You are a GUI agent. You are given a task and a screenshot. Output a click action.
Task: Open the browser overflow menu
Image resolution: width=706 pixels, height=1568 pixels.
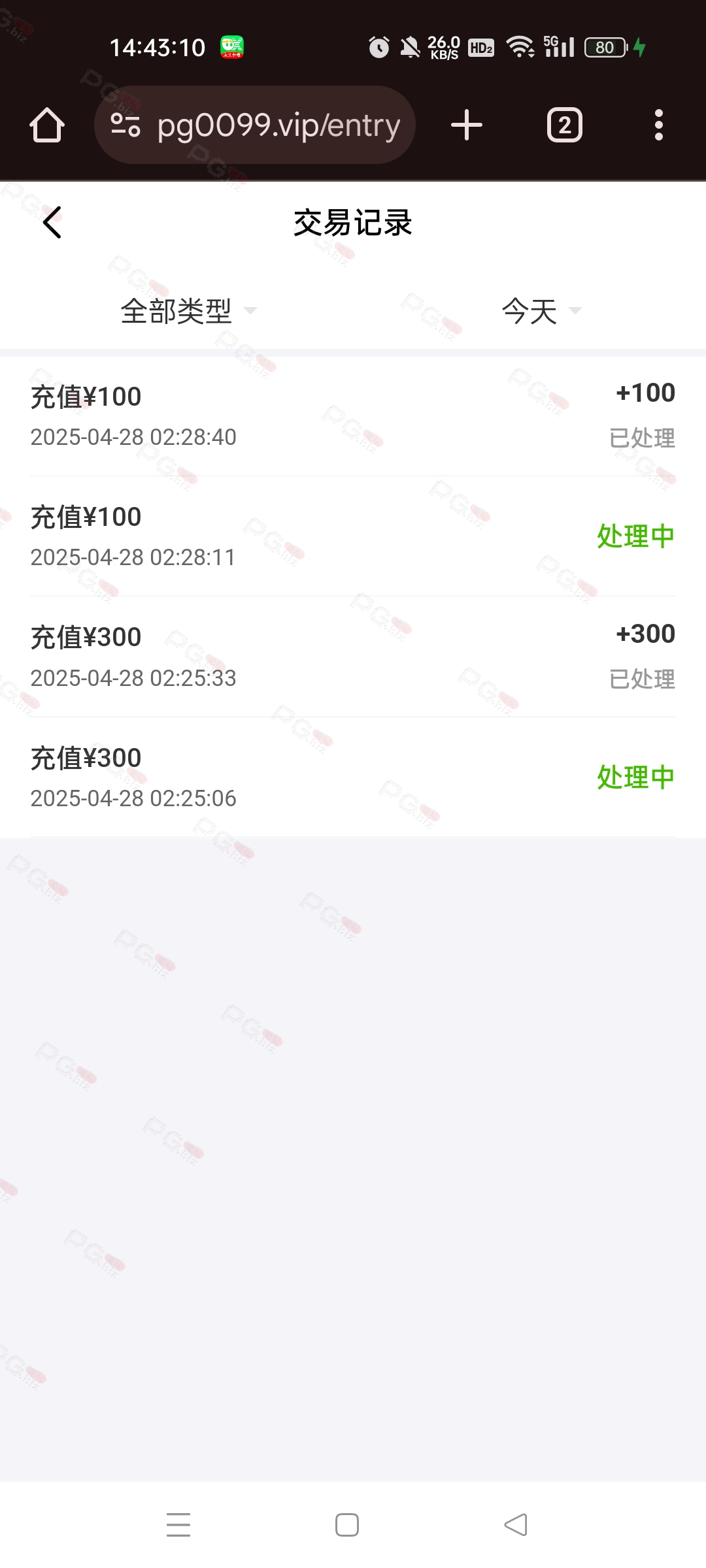[659, 125]
